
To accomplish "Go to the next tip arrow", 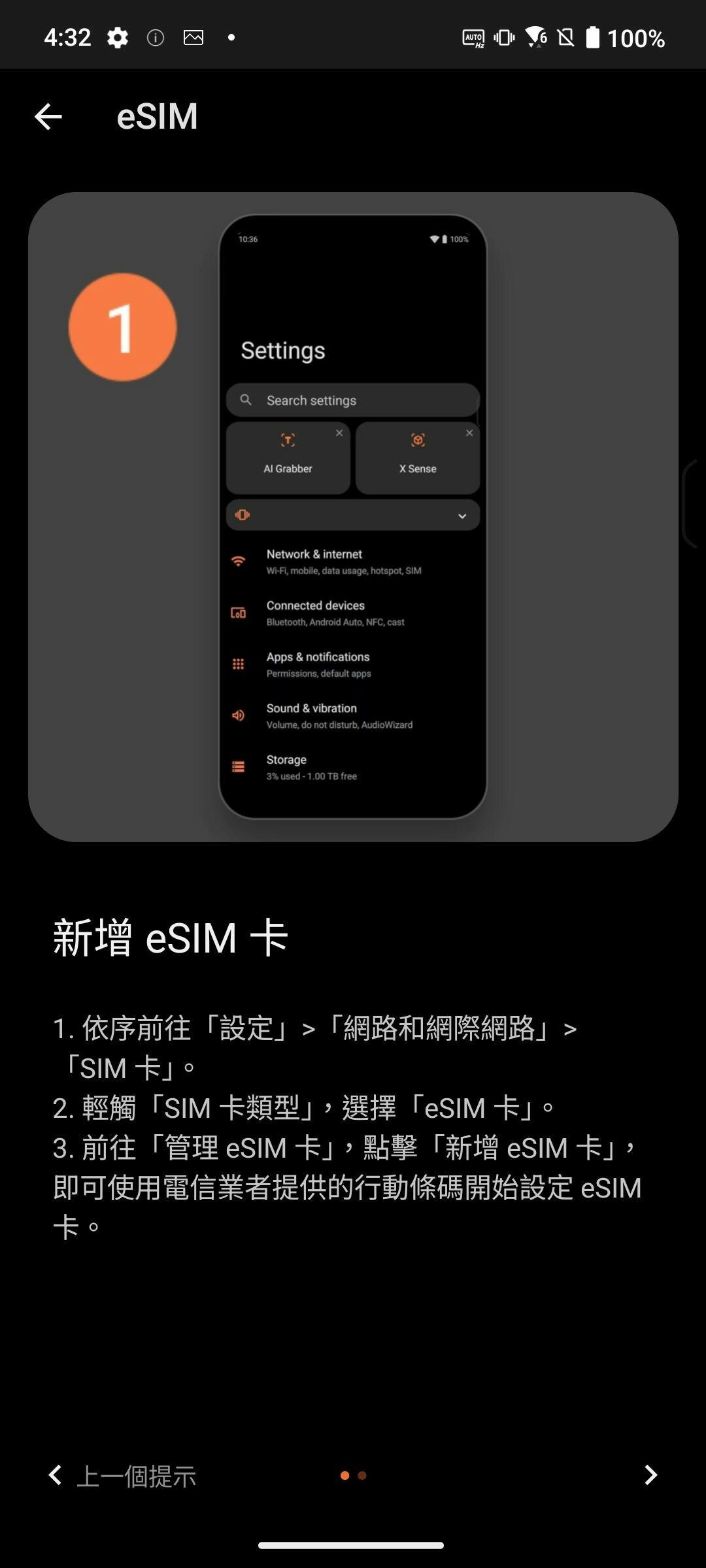I will 650,1475.
